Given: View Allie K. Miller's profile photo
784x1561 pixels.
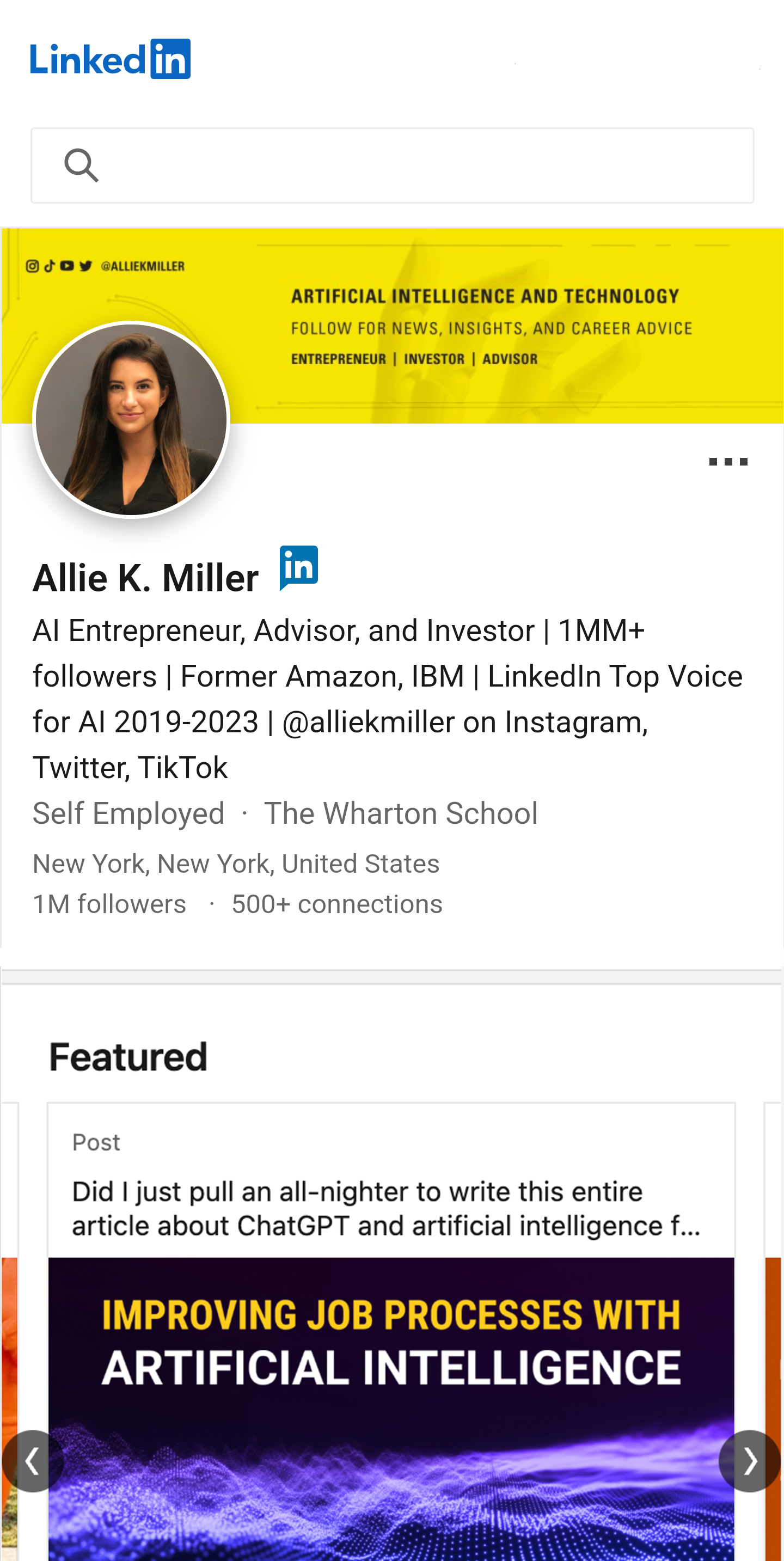Looking at the screenshot, I should [x=131, y=419].
